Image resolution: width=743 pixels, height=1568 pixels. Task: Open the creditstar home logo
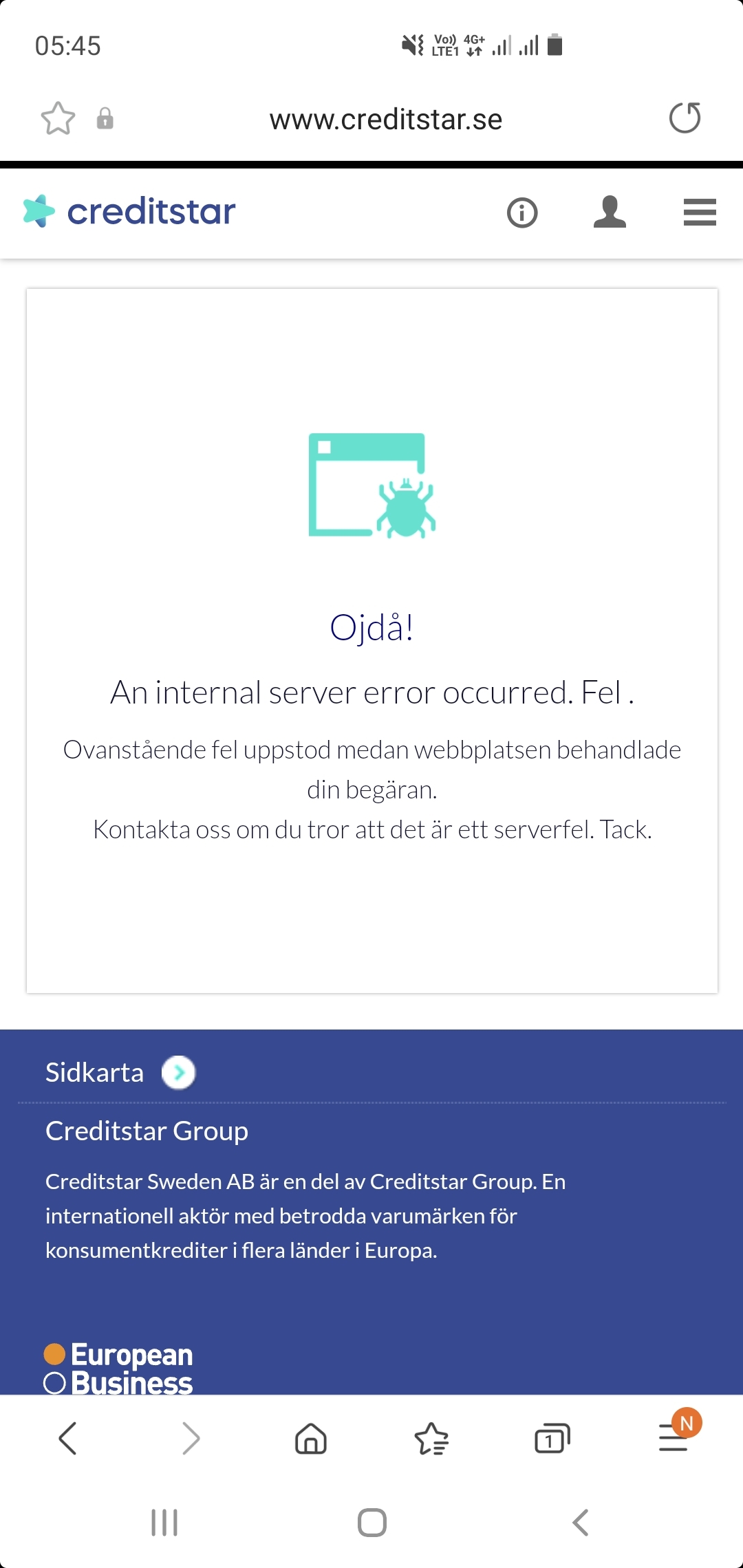[129, 211]
